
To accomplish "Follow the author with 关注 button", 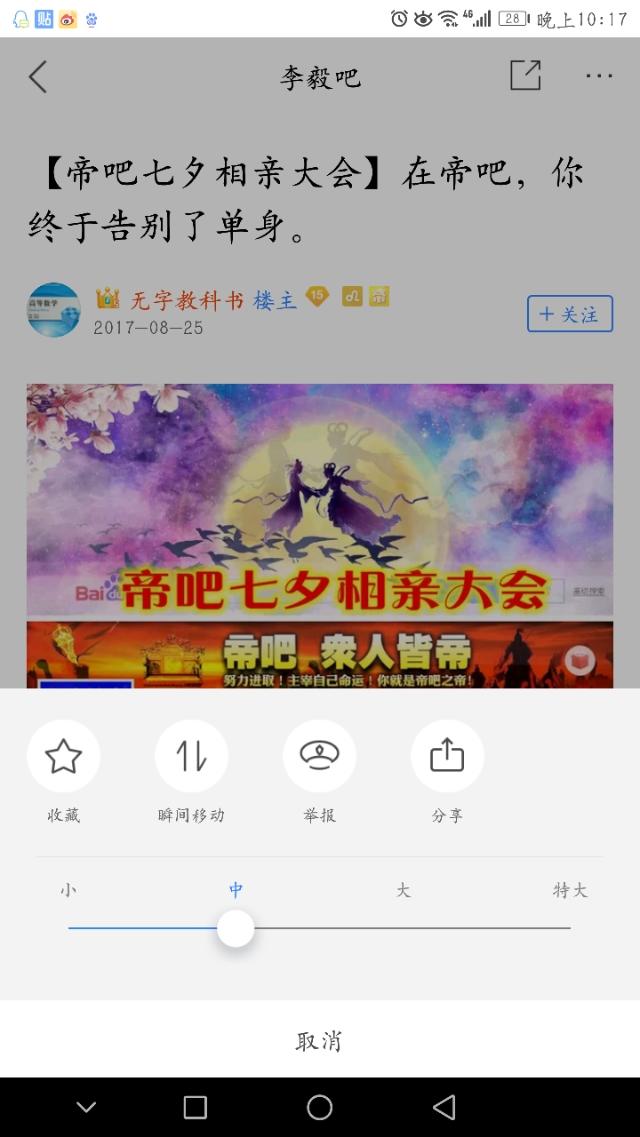I will [570, 314].
